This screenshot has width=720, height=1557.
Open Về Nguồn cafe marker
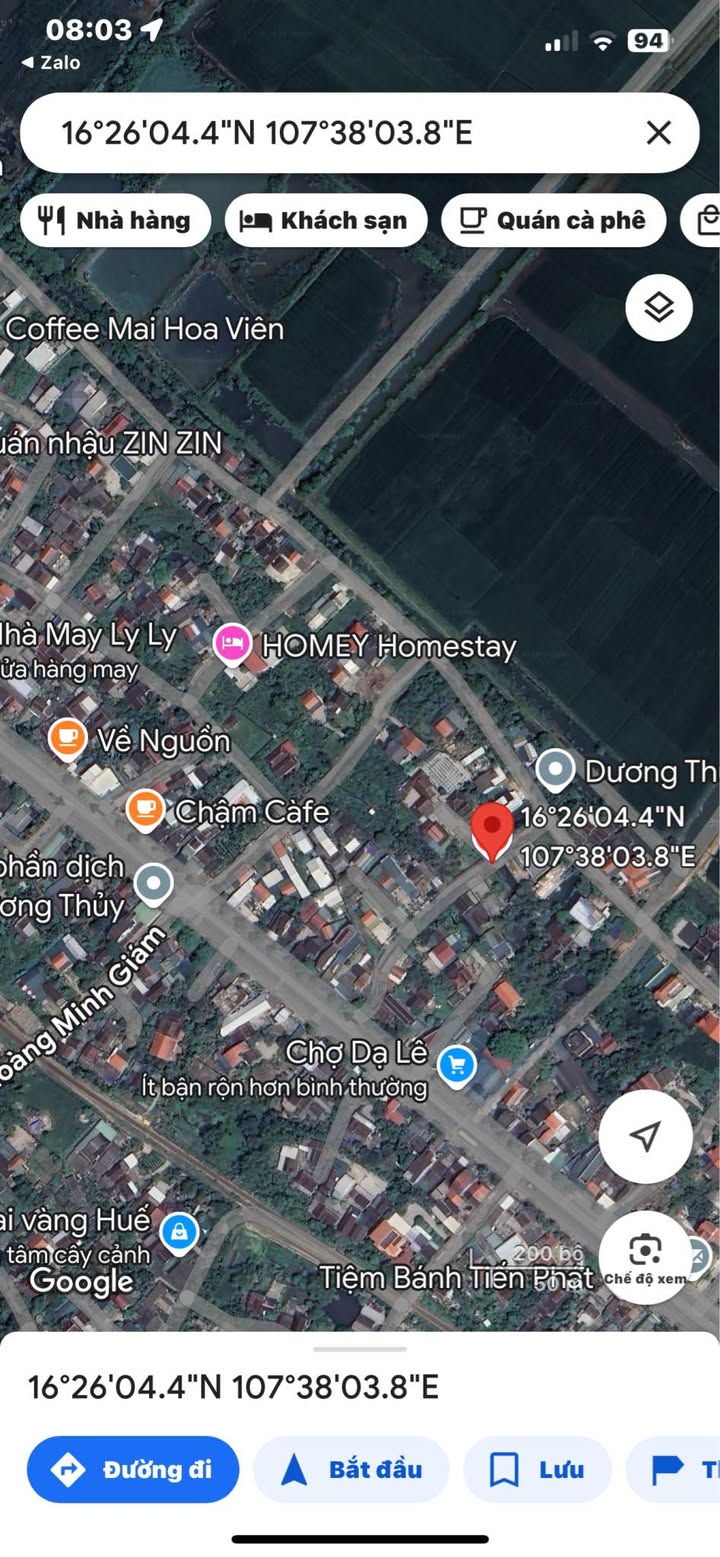click(67, 738)
